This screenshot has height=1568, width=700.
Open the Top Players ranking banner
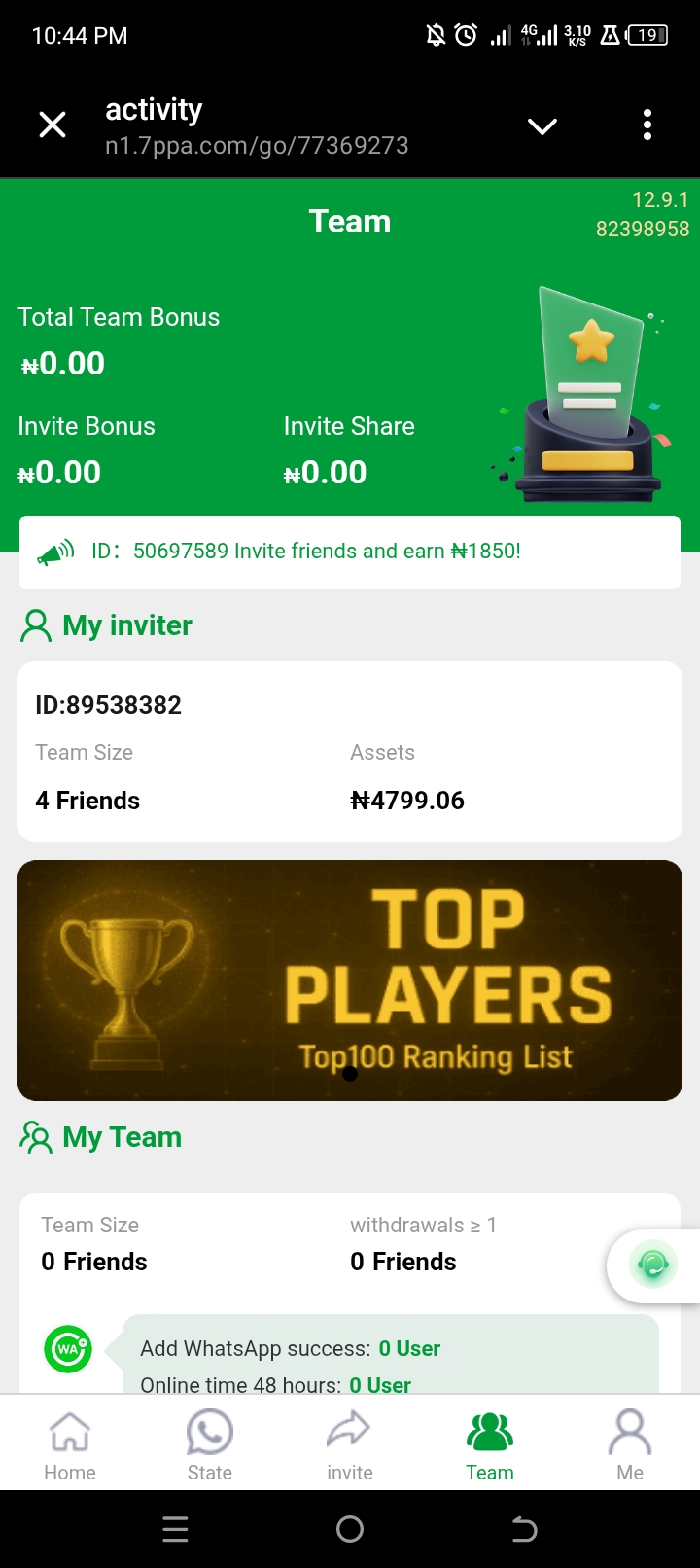pos(350,980)
